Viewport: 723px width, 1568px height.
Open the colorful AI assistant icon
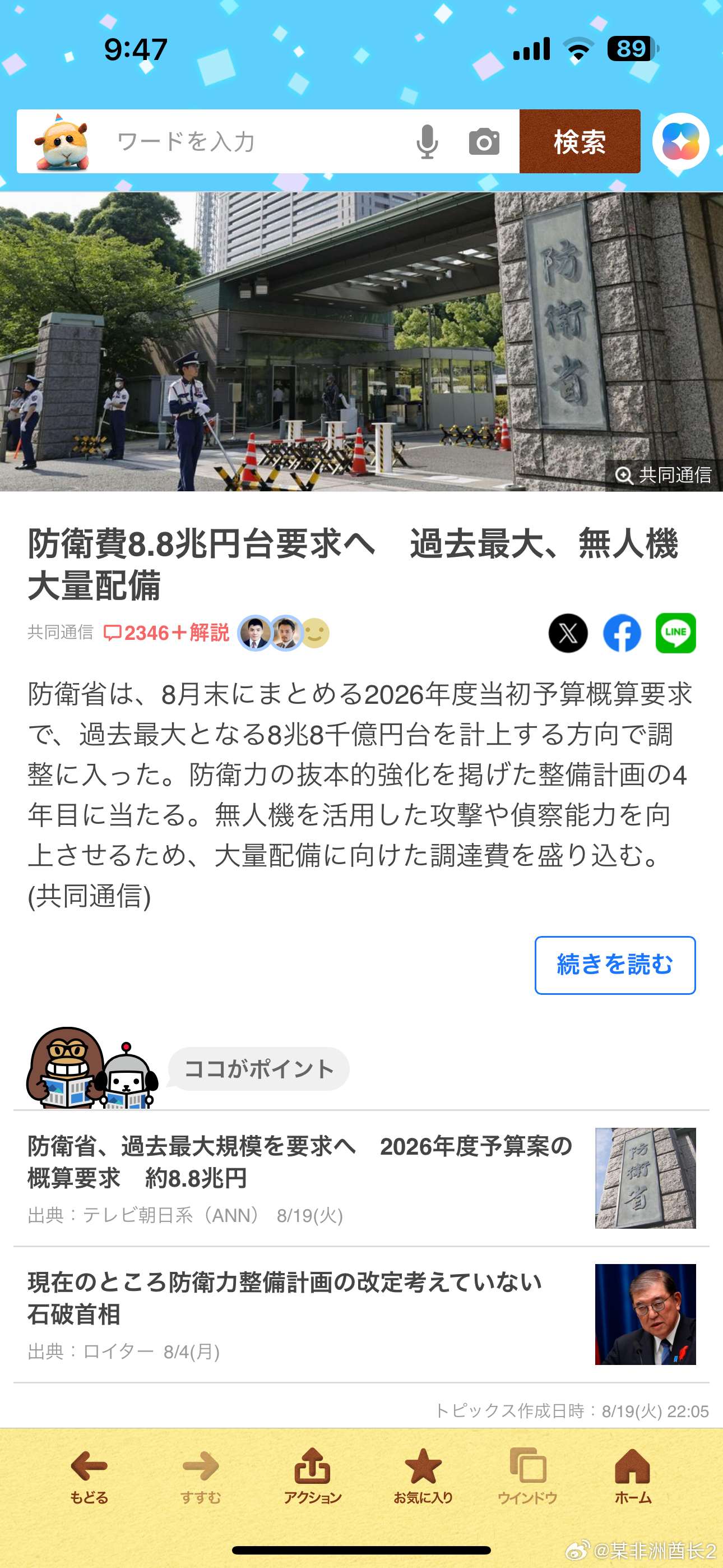tap(680, 141)
